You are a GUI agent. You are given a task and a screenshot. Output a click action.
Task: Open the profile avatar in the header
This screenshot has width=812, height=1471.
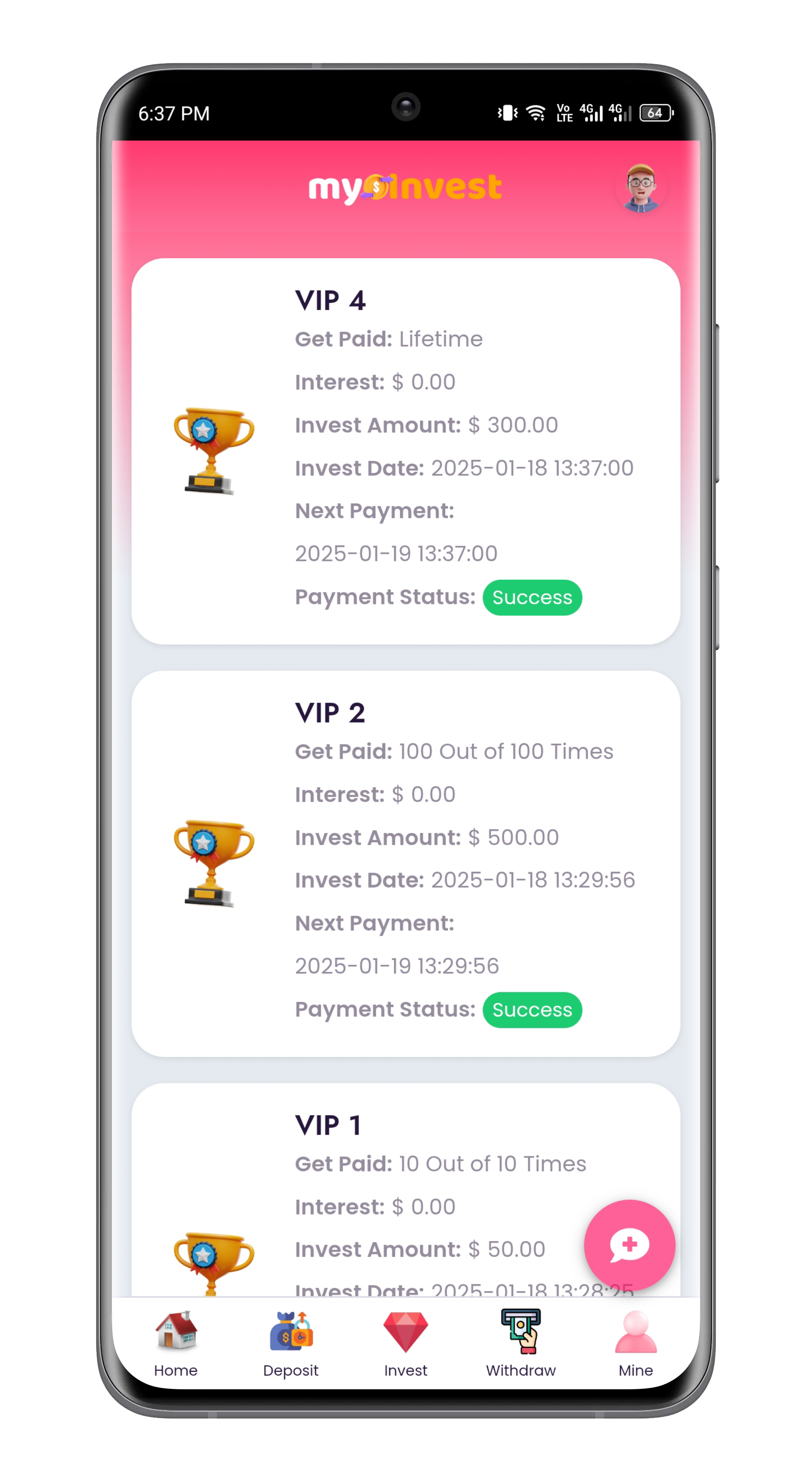(640, 188)
